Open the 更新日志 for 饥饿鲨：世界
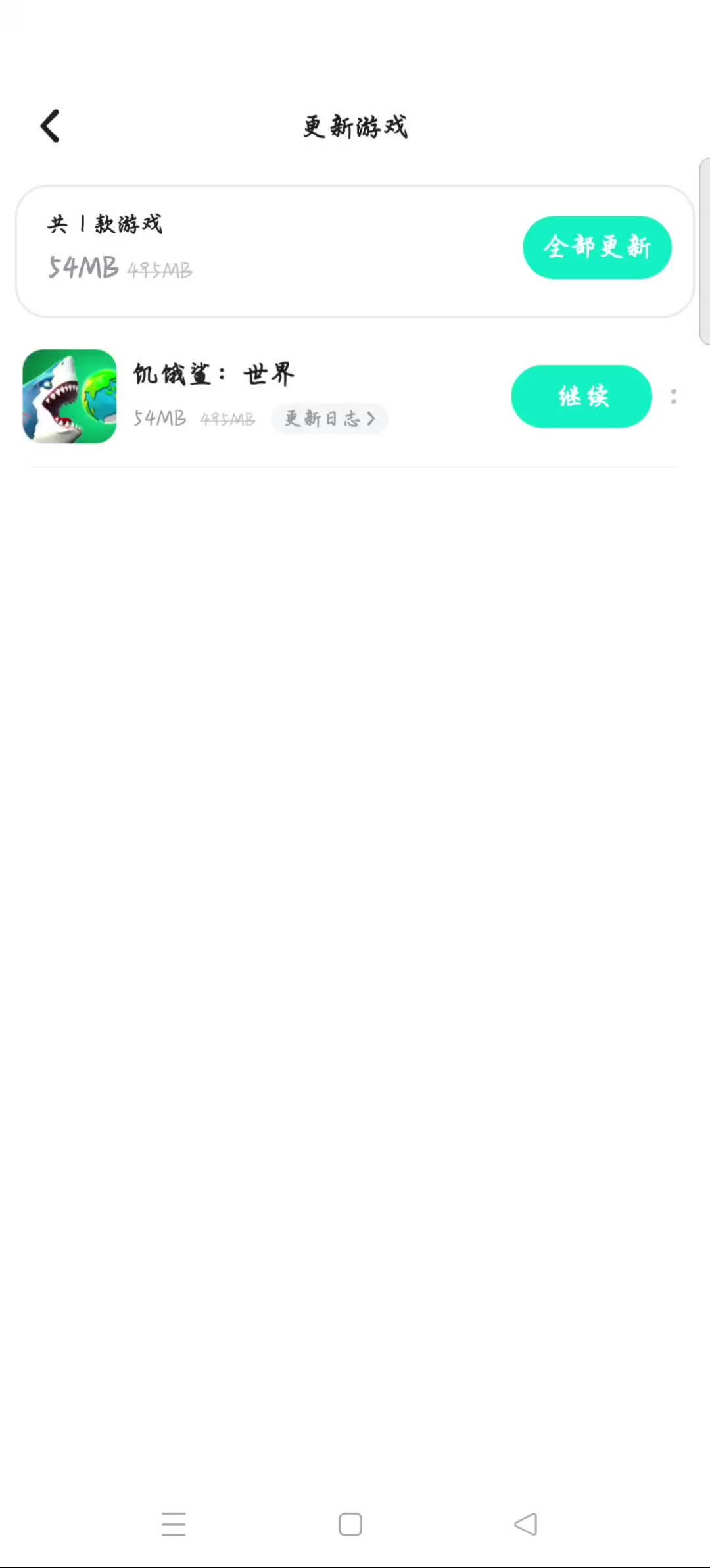Viewport: 710px width, 1568px height. [x=330, y=419]
